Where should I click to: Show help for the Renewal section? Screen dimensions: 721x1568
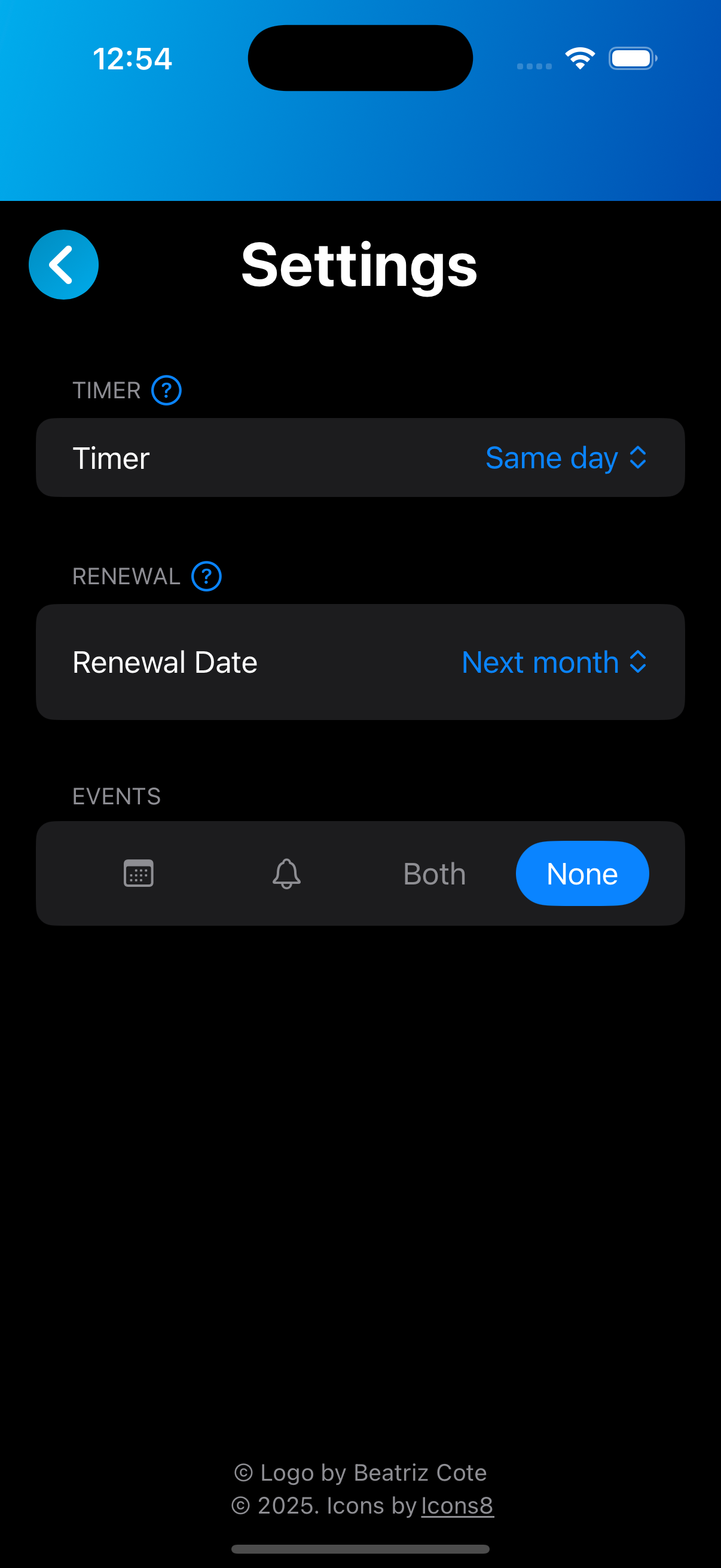[206, 576]
